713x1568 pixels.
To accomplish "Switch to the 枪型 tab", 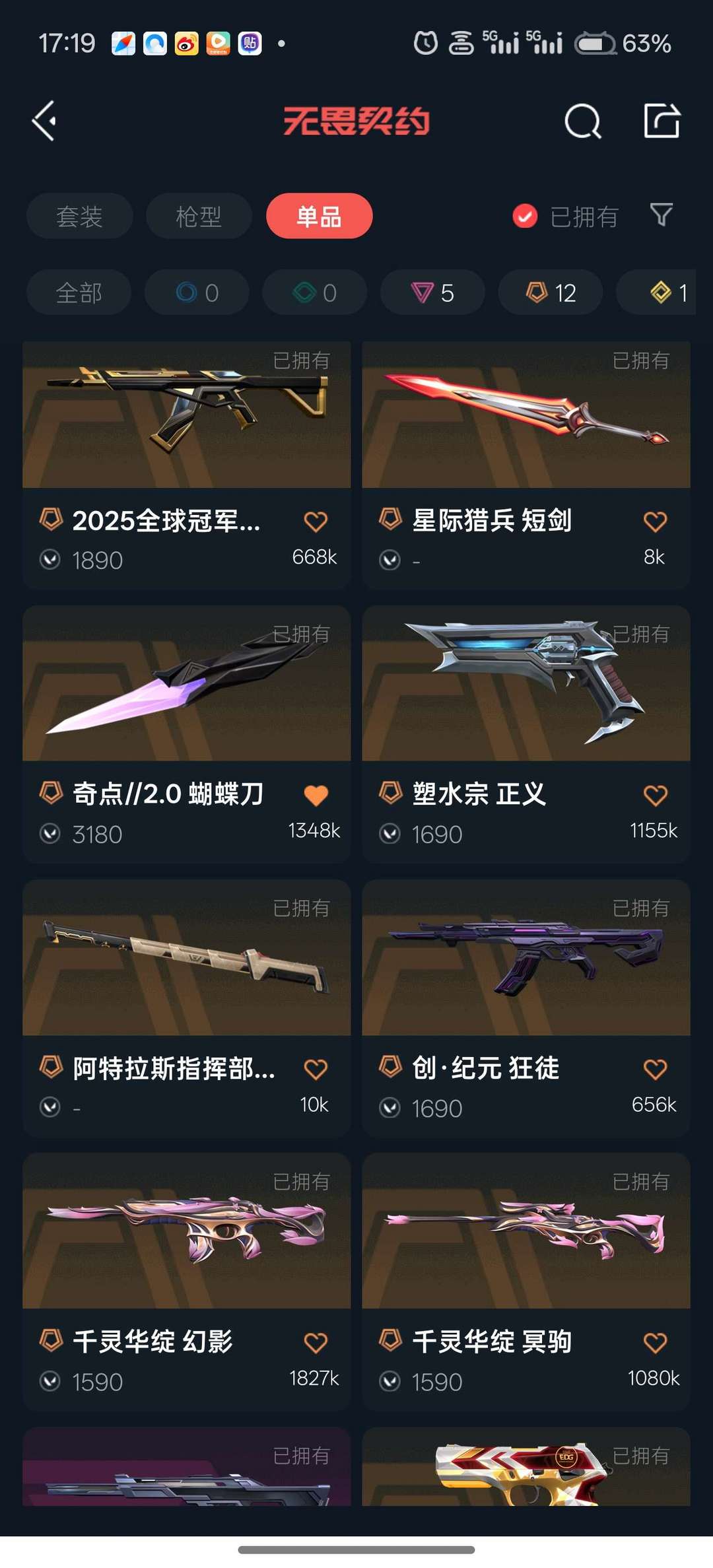I will pyautogui.click(x=199, y=216).
